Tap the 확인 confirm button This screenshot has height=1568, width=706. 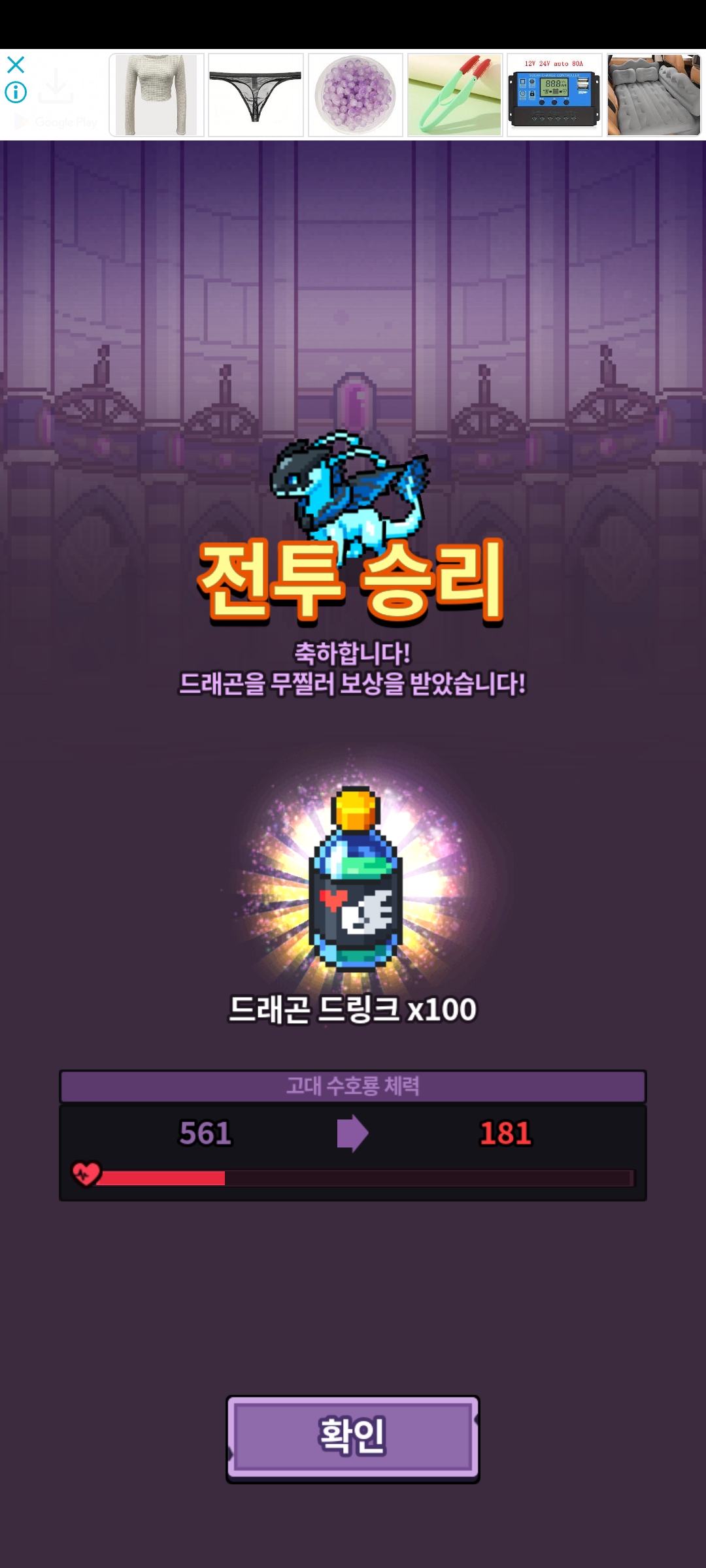[x=352, y=1437]
